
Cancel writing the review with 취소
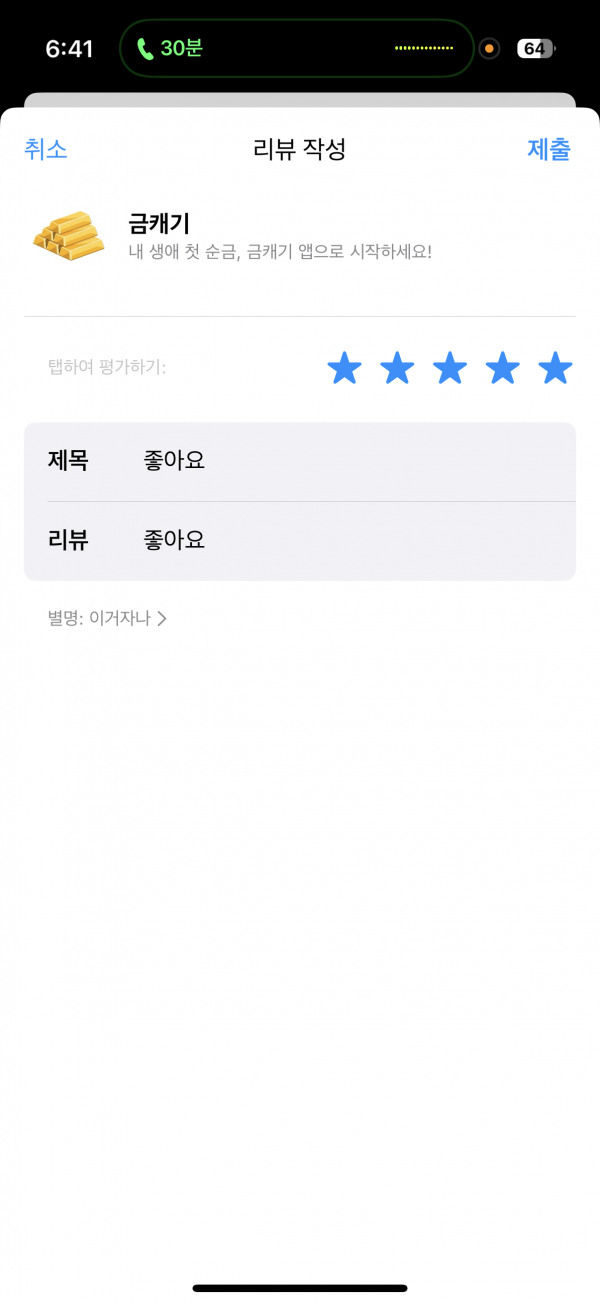click(x=46, y=150)
